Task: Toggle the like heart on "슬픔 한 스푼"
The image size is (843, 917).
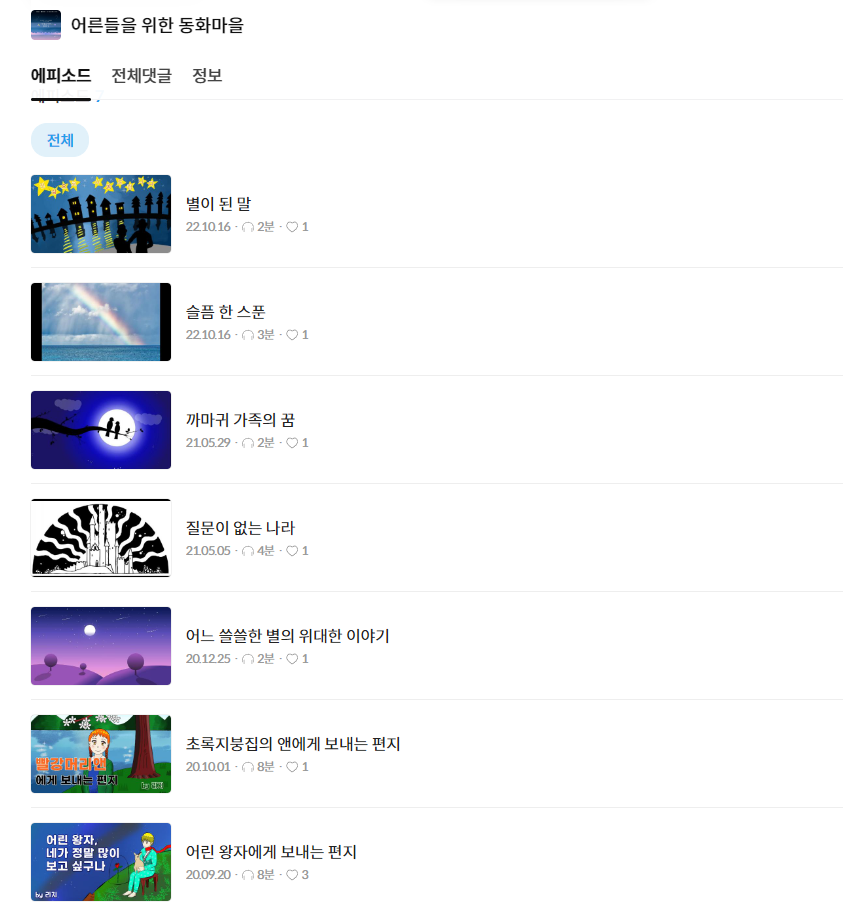Action: click(290, 334)
